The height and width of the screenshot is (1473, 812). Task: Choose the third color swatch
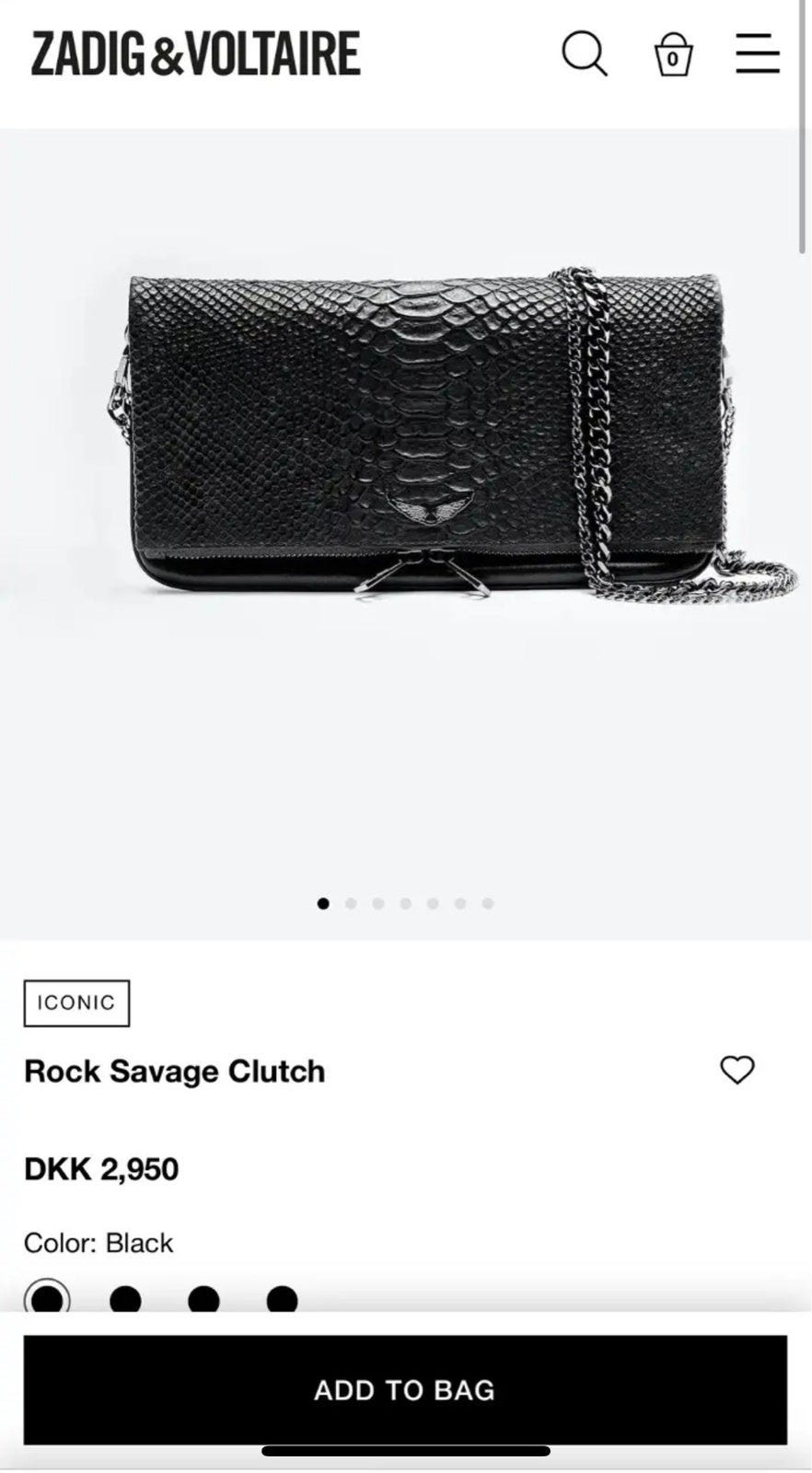click(203, 1300)
